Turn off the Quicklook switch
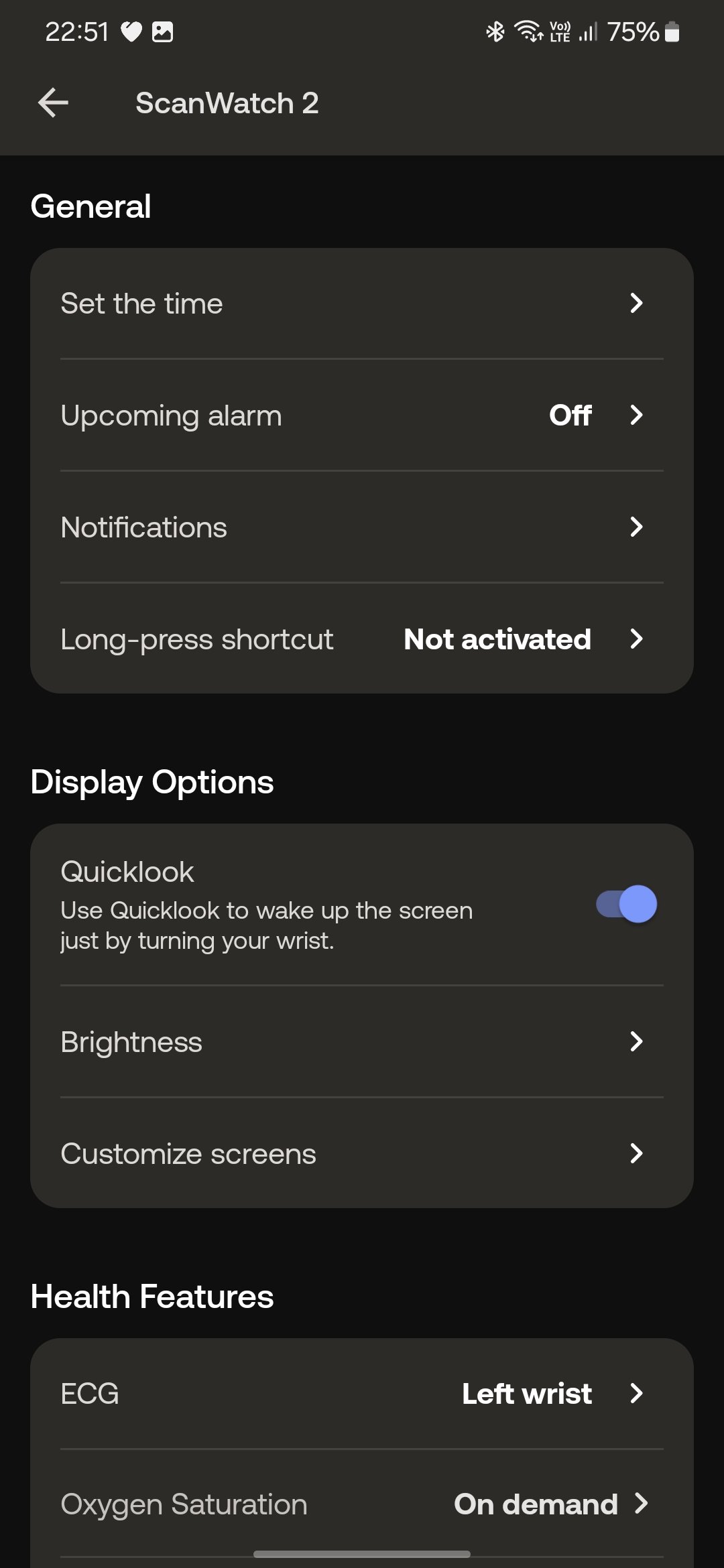 [626, 904]
